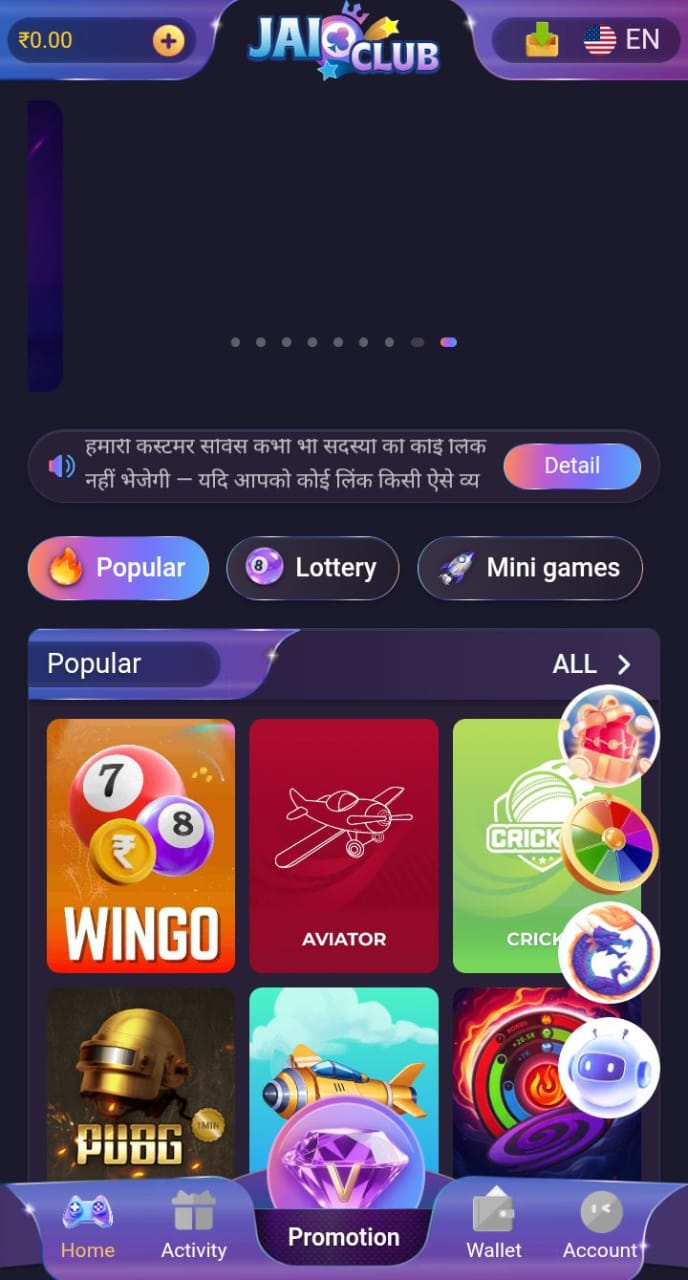Screen dimensions: 688x1280
Task: Open the download app icon
Action: pyautogui.click(x=541, y=40)
